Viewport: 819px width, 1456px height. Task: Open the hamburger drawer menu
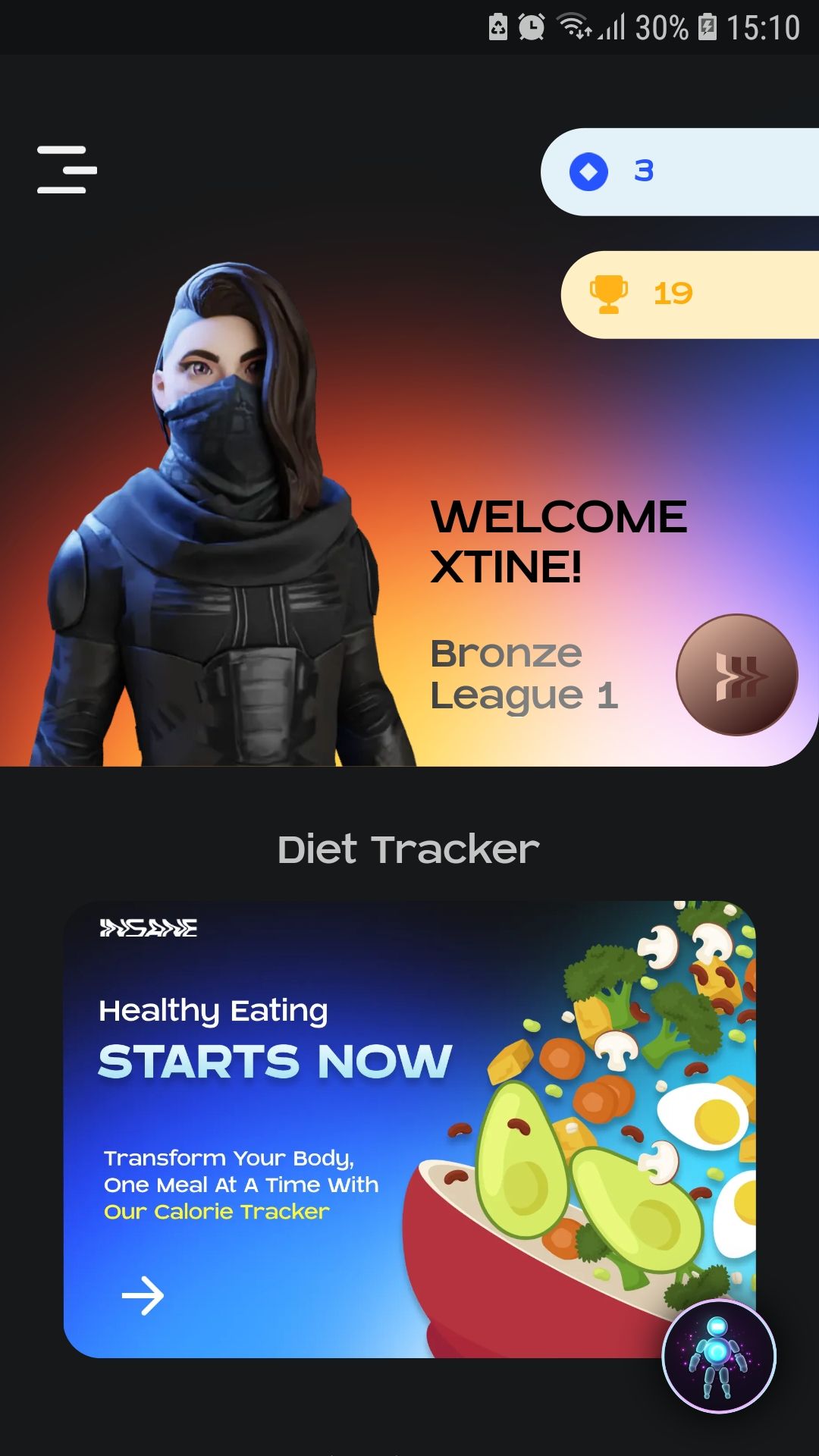point(67,170)
